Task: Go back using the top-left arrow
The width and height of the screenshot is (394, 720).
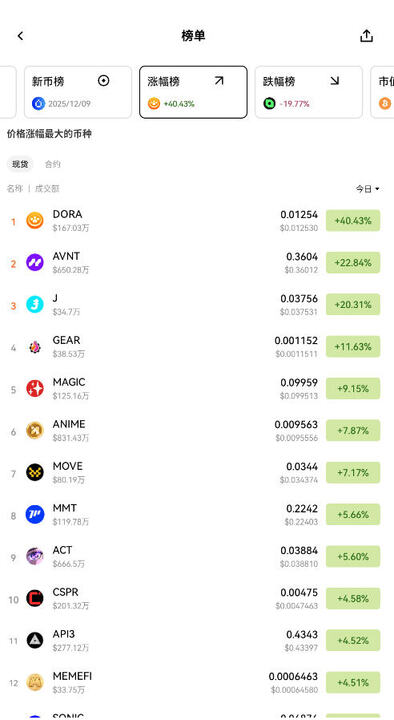Action: (20, 36)
